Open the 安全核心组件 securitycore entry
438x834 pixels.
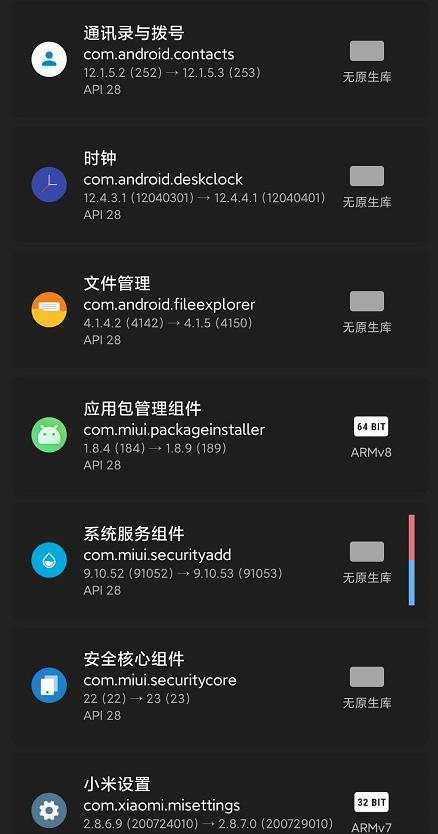[x=219, y=685]
